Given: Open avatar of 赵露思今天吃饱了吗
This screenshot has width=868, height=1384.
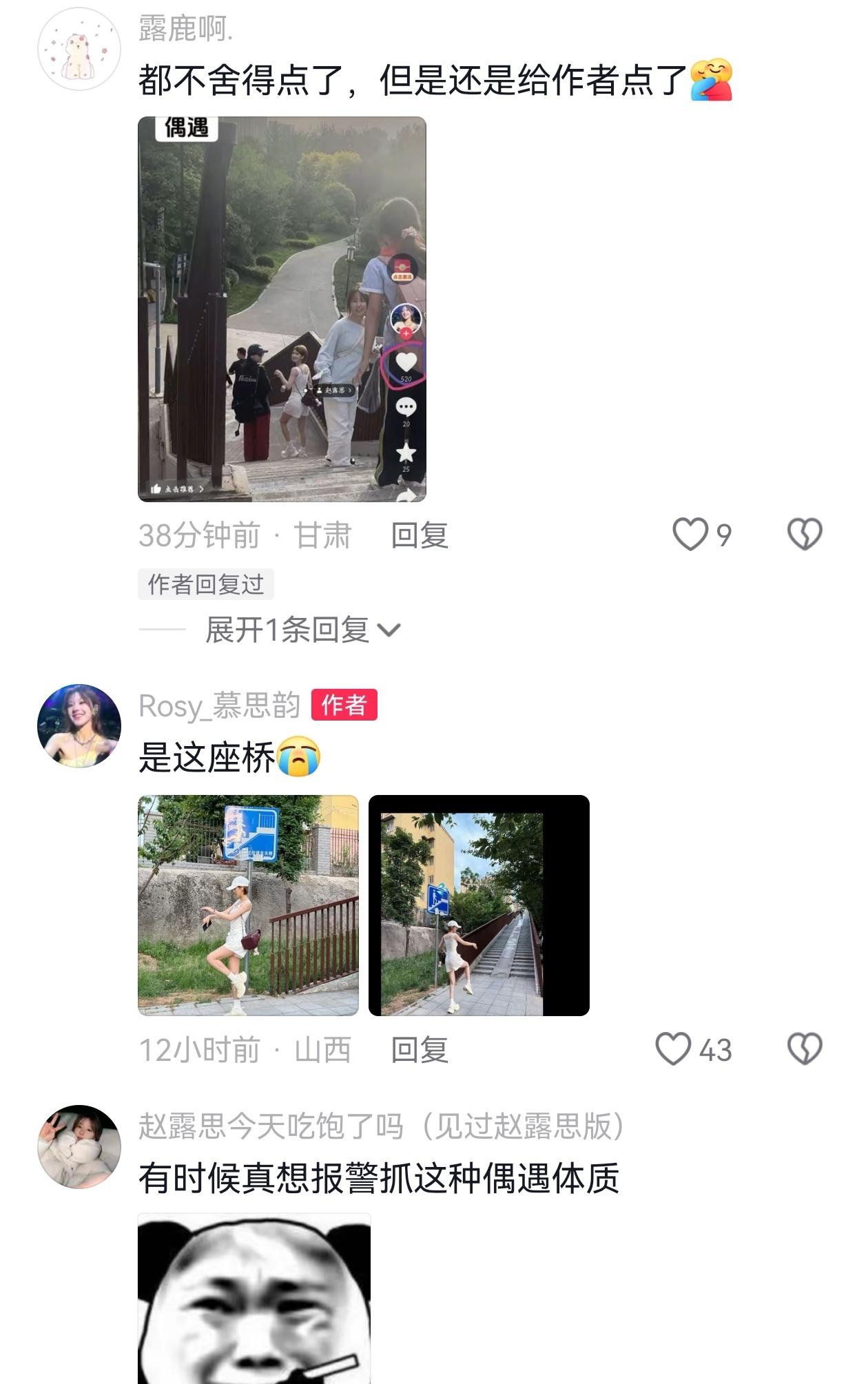Looking at the screenshot, I should click(79, 1146).
